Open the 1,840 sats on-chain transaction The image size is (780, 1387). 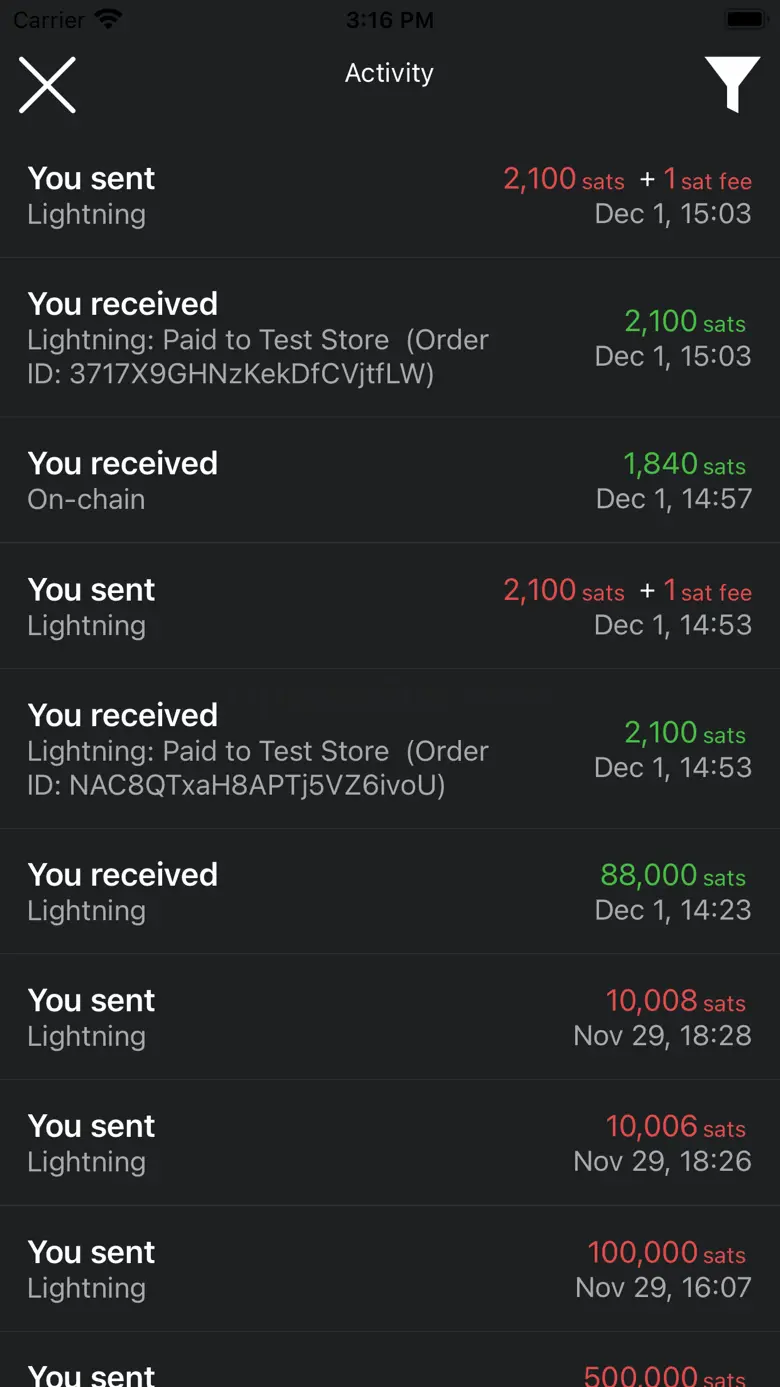coord(390,480)
